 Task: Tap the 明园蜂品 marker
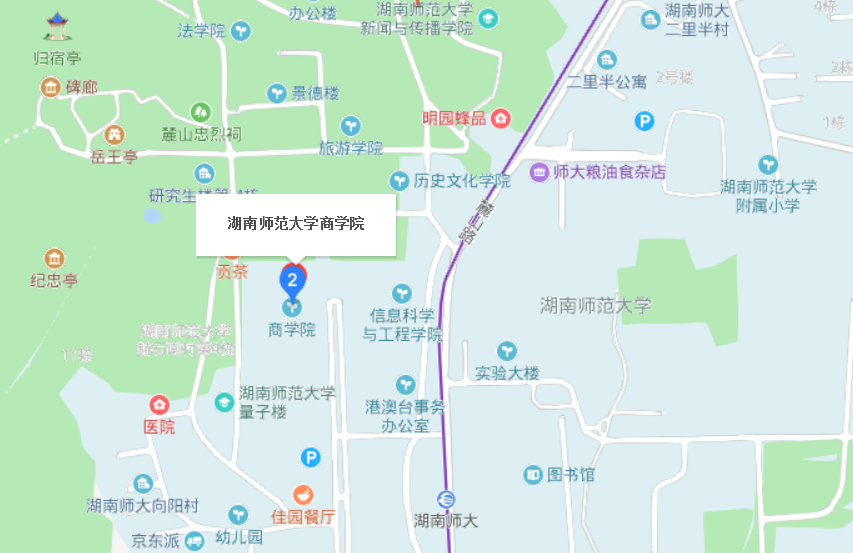[x=501, y=119]
